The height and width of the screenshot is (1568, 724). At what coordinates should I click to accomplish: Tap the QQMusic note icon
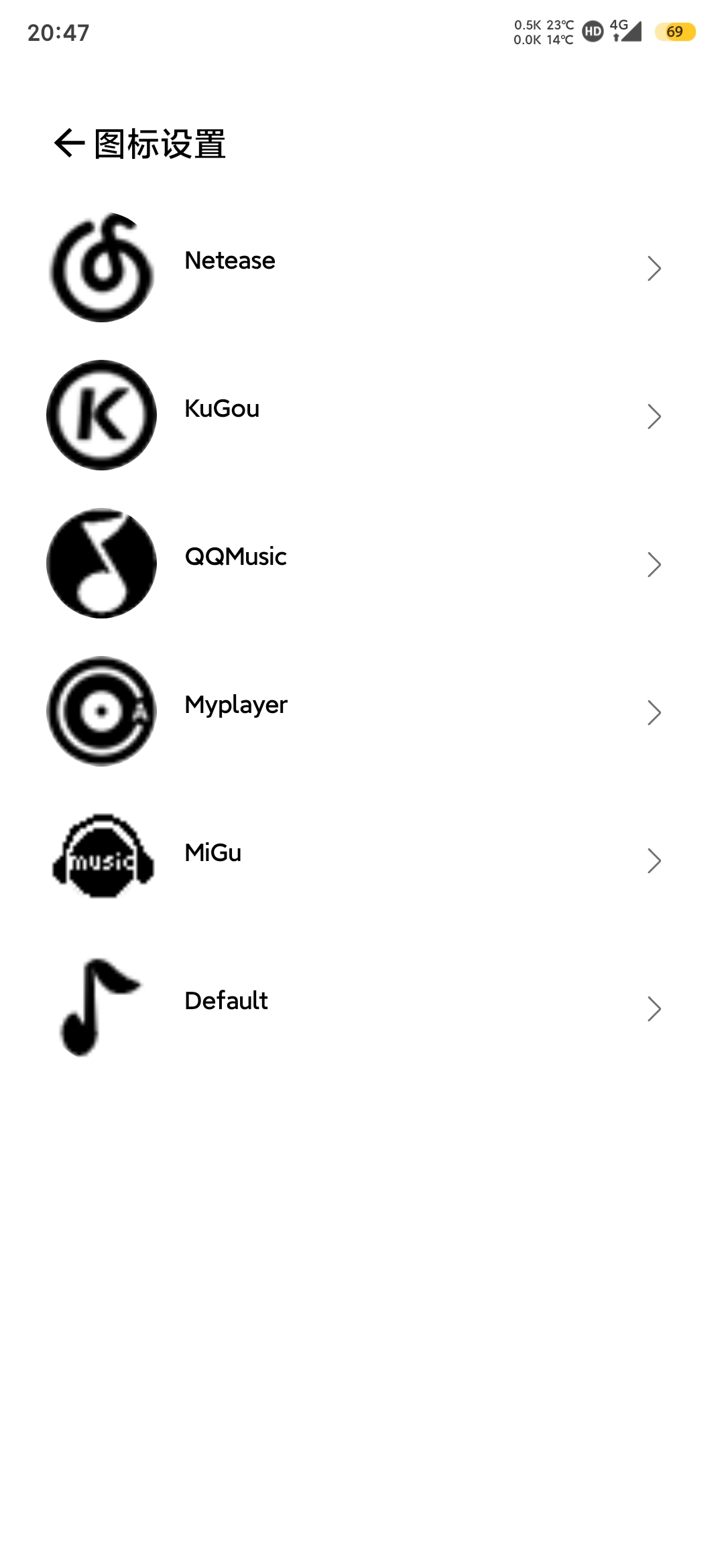tap(101, 564)
